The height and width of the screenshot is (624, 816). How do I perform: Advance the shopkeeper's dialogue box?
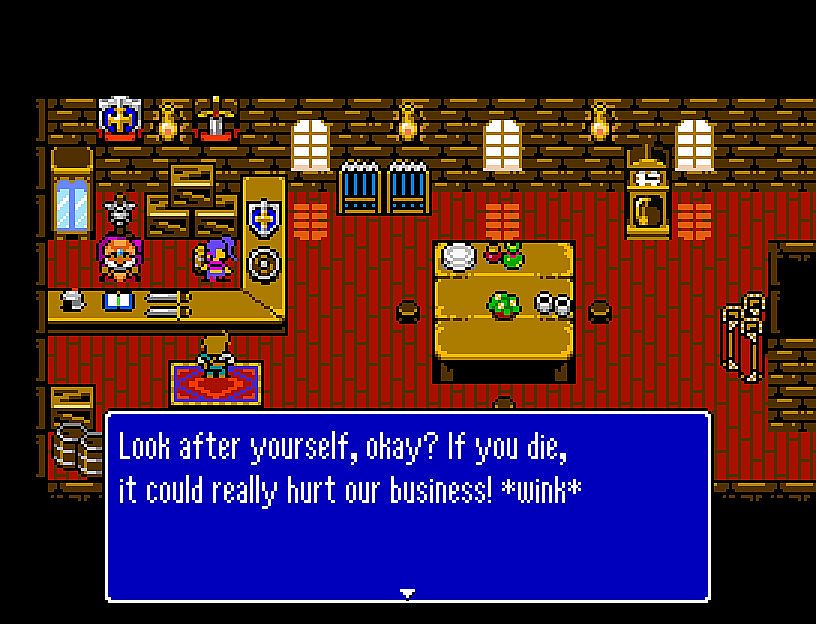tap(407, 593)
